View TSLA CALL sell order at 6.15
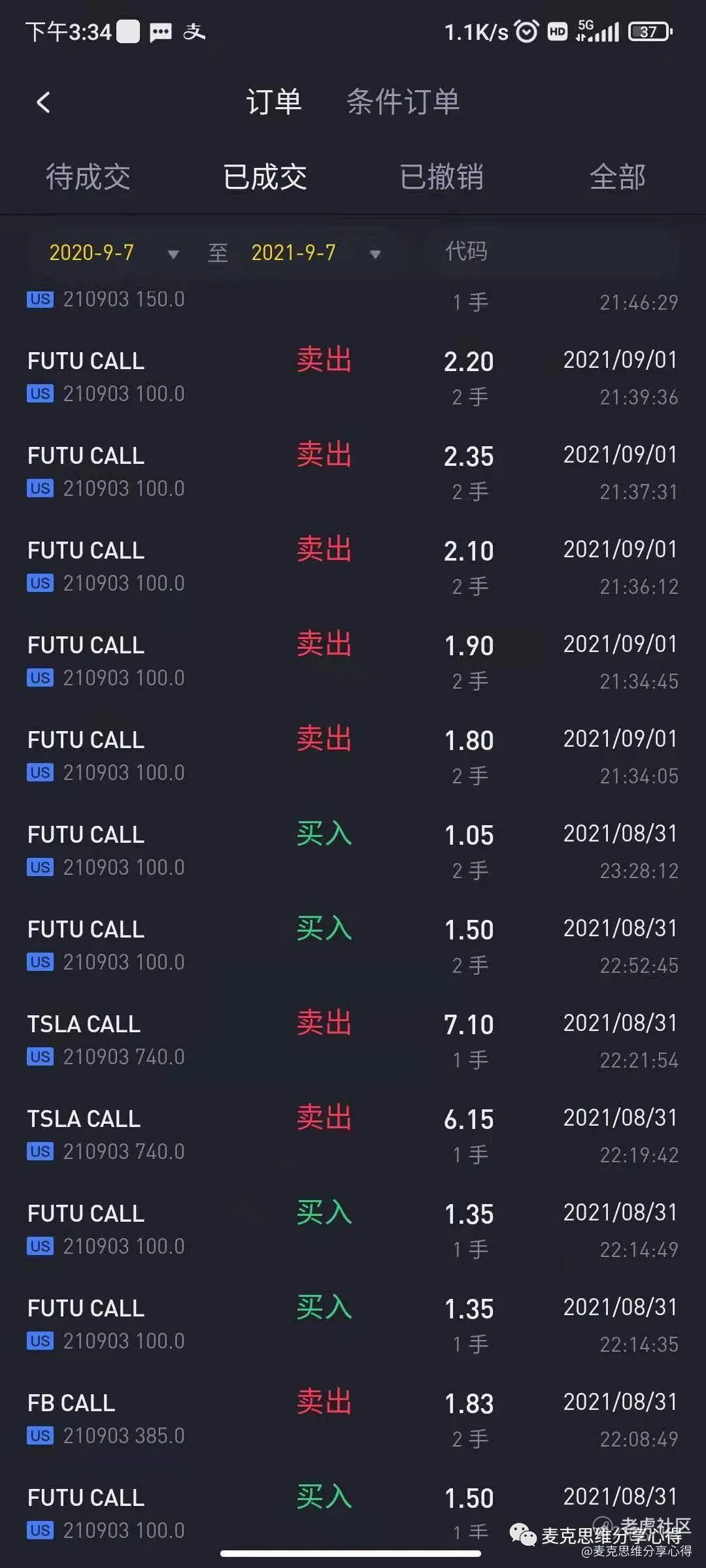The height and width of the screenshot is (1568, 706). pyautogui.click(x=353, y=1135)
